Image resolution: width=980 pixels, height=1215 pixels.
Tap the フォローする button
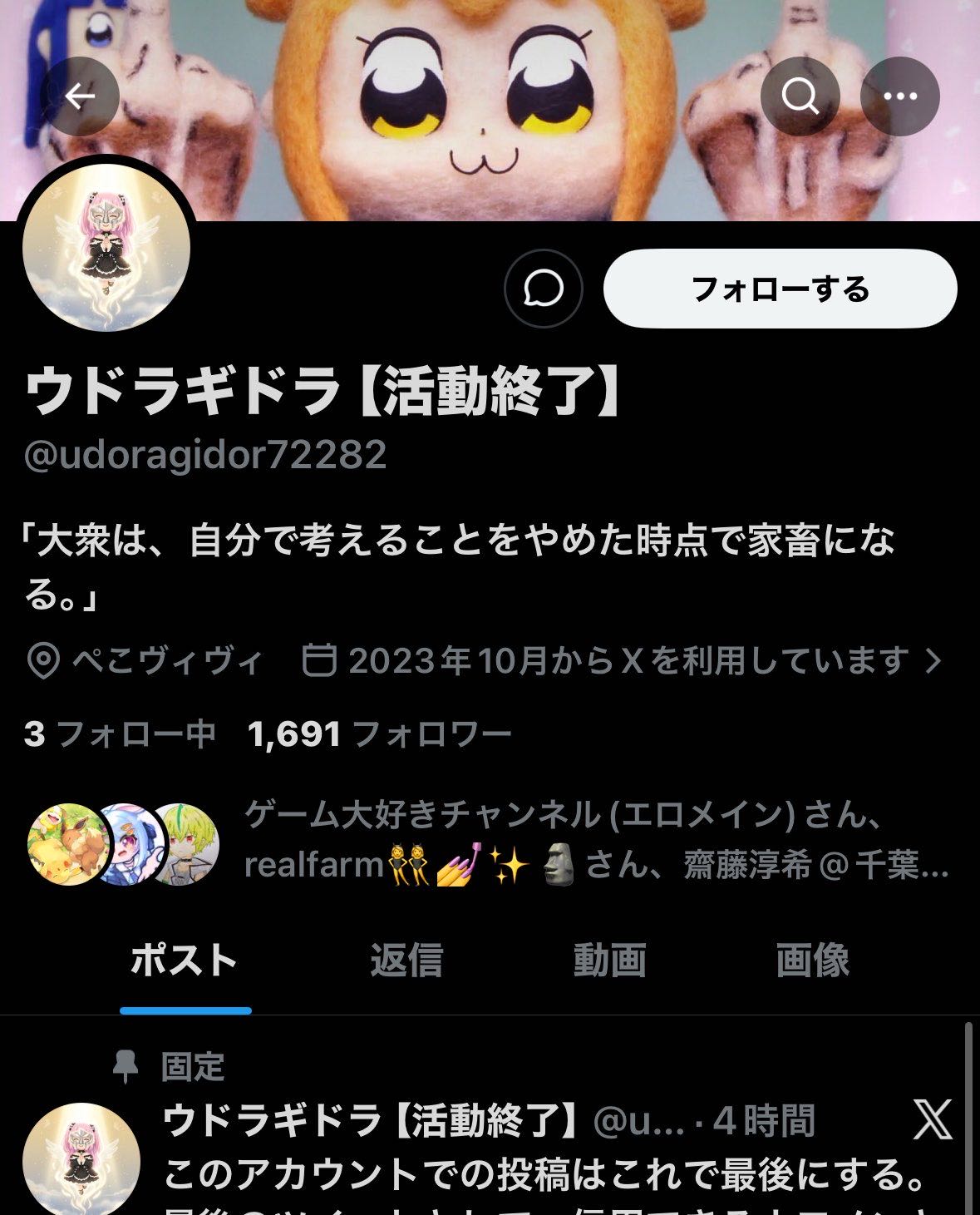[780, 289]
